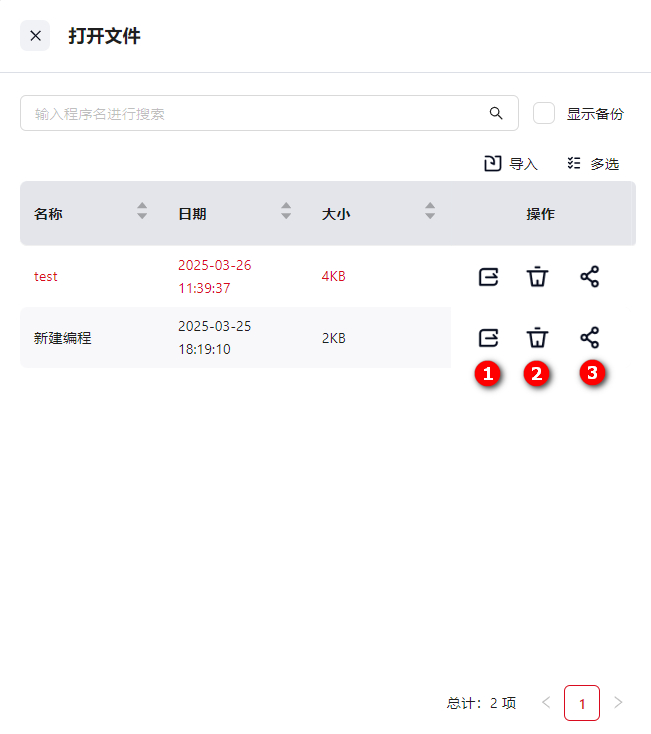Screen dimensions: 651x734
Task: Go to the next page arrow
Action: click(x=618, y=703)
